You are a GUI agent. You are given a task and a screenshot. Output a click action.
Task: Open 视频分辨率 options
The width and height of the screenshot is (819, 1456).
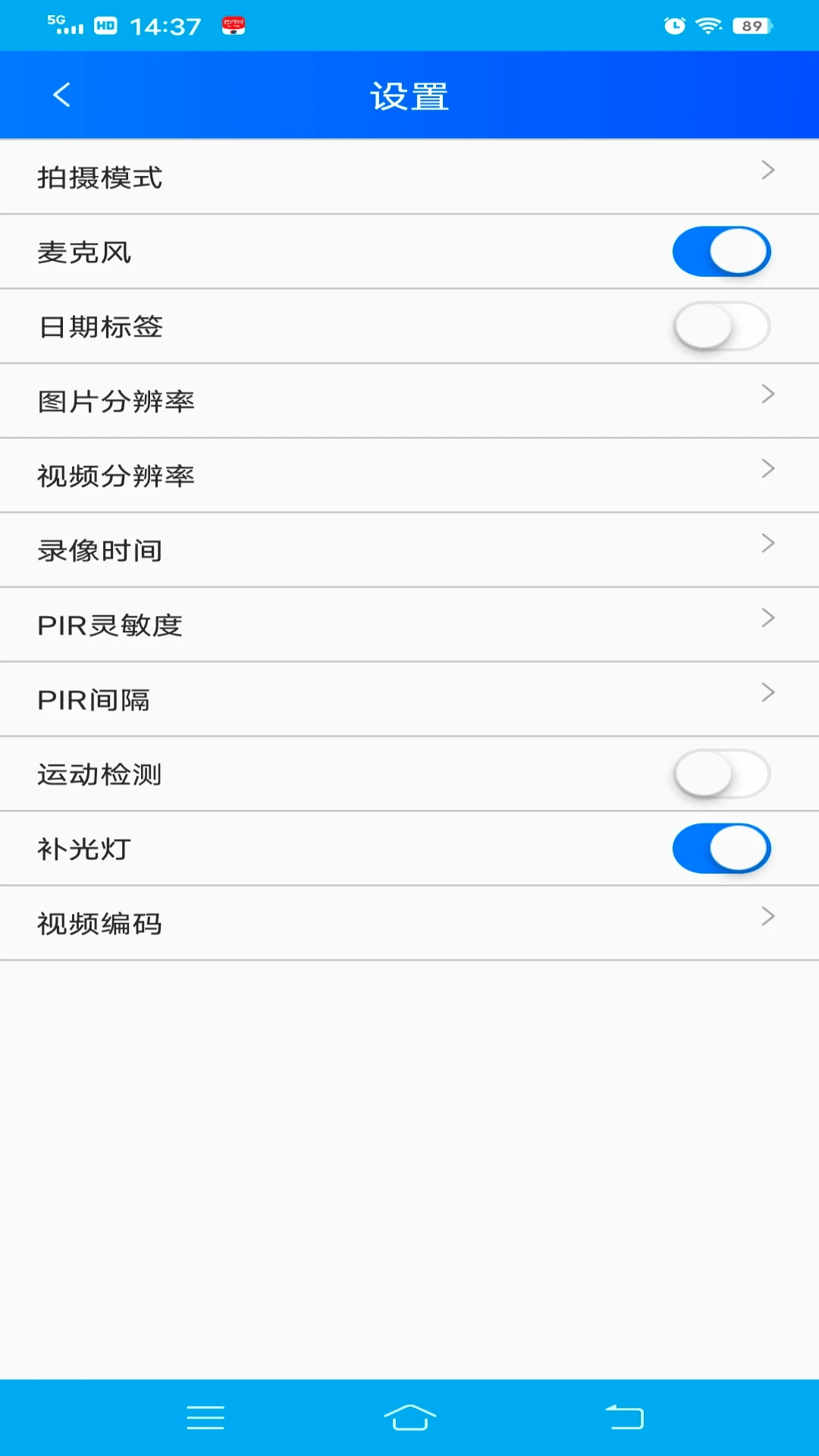409,475
